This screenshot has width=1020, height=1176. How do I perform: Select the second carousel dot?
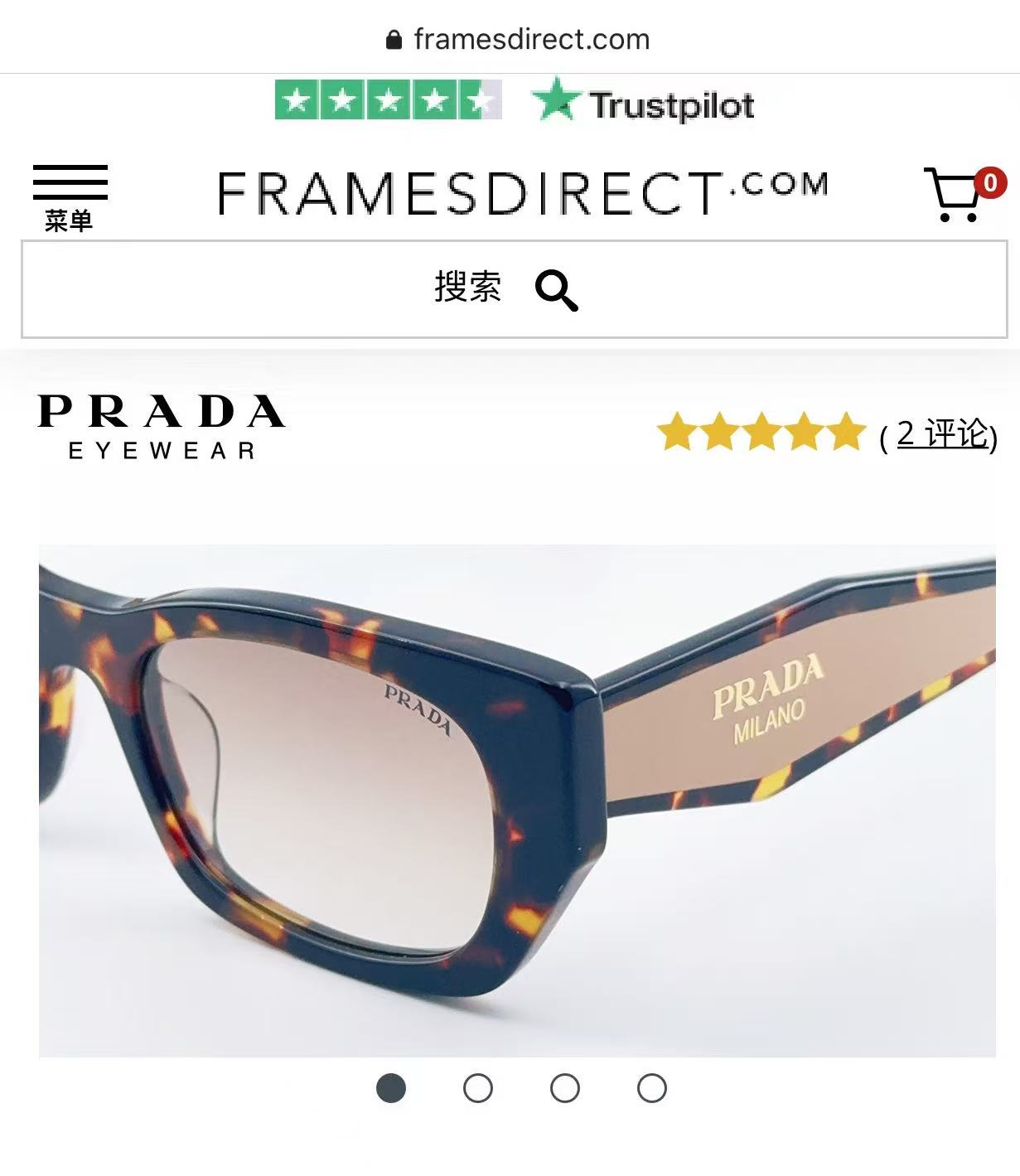tap(480, 1090)
